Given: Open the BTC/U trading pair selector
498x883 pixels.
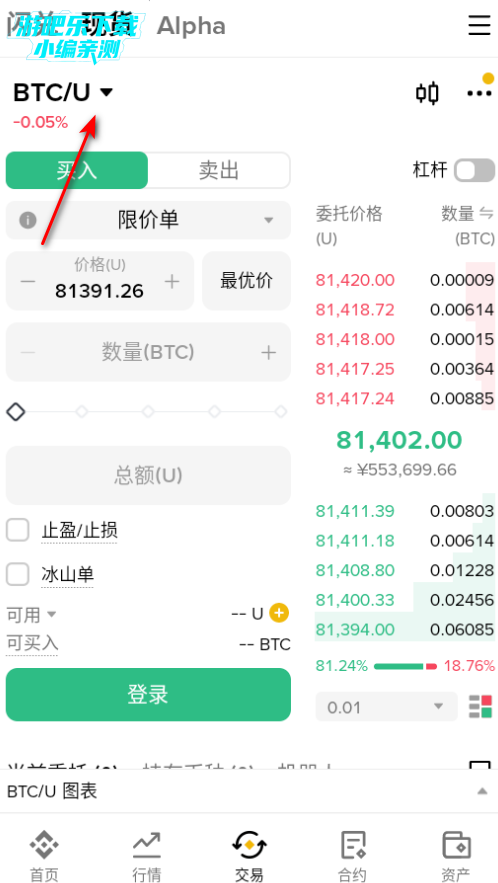Looking at the screenshot, I should pos(63,93).
